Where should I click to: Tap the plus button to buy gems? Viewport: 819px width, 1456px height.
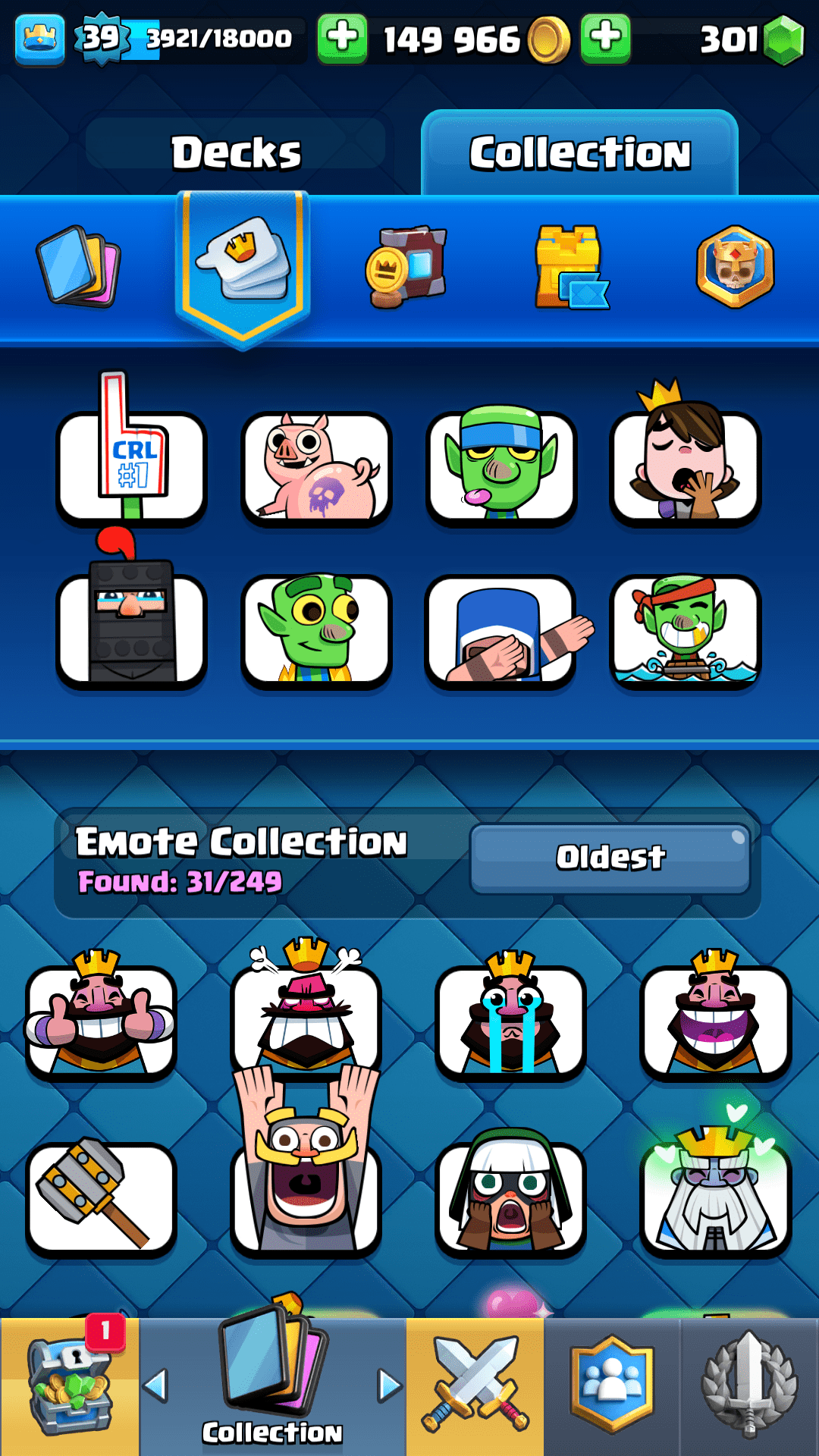pos(605,37)
